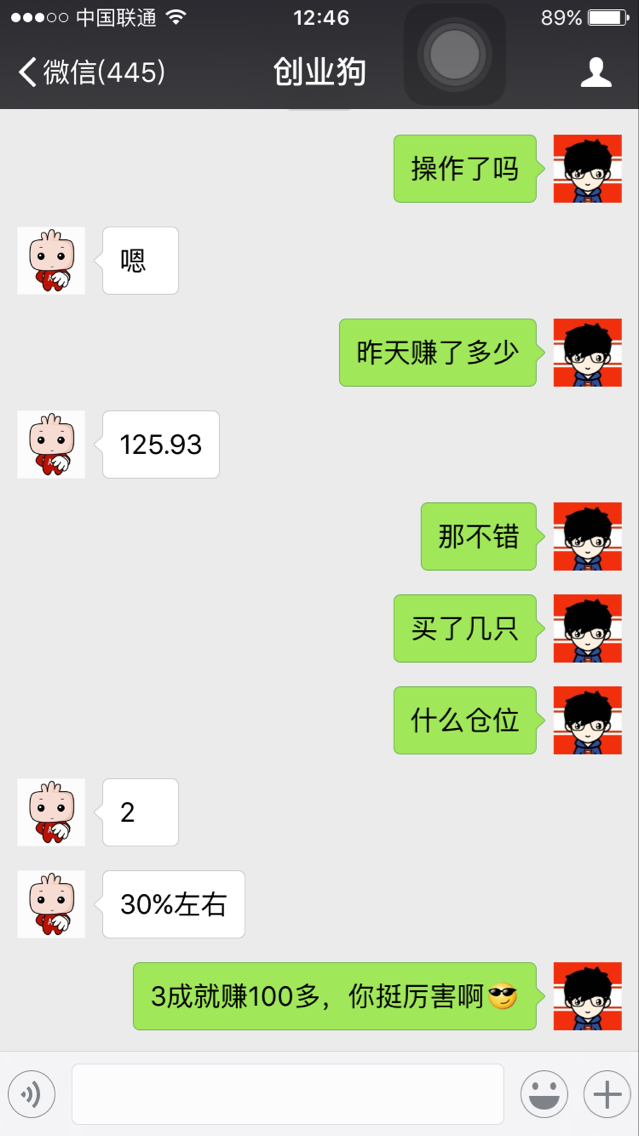Viewport: 639px width, 1136px height.
Task: Switch to voice message input
Action: click(x=31, y=1094)
